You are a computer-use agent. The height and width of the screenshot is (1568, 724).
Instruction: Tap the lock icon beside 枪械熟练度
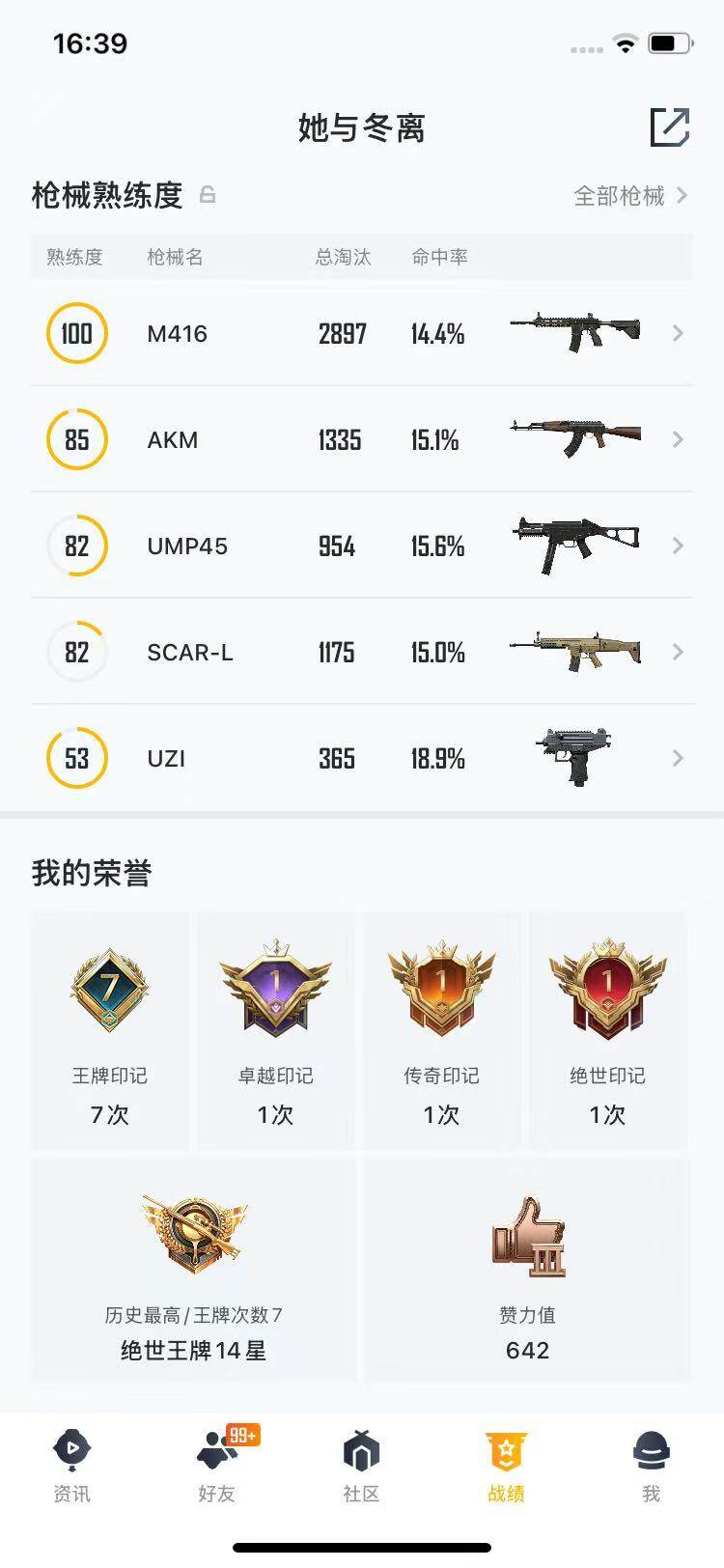(x=206, y=196)
